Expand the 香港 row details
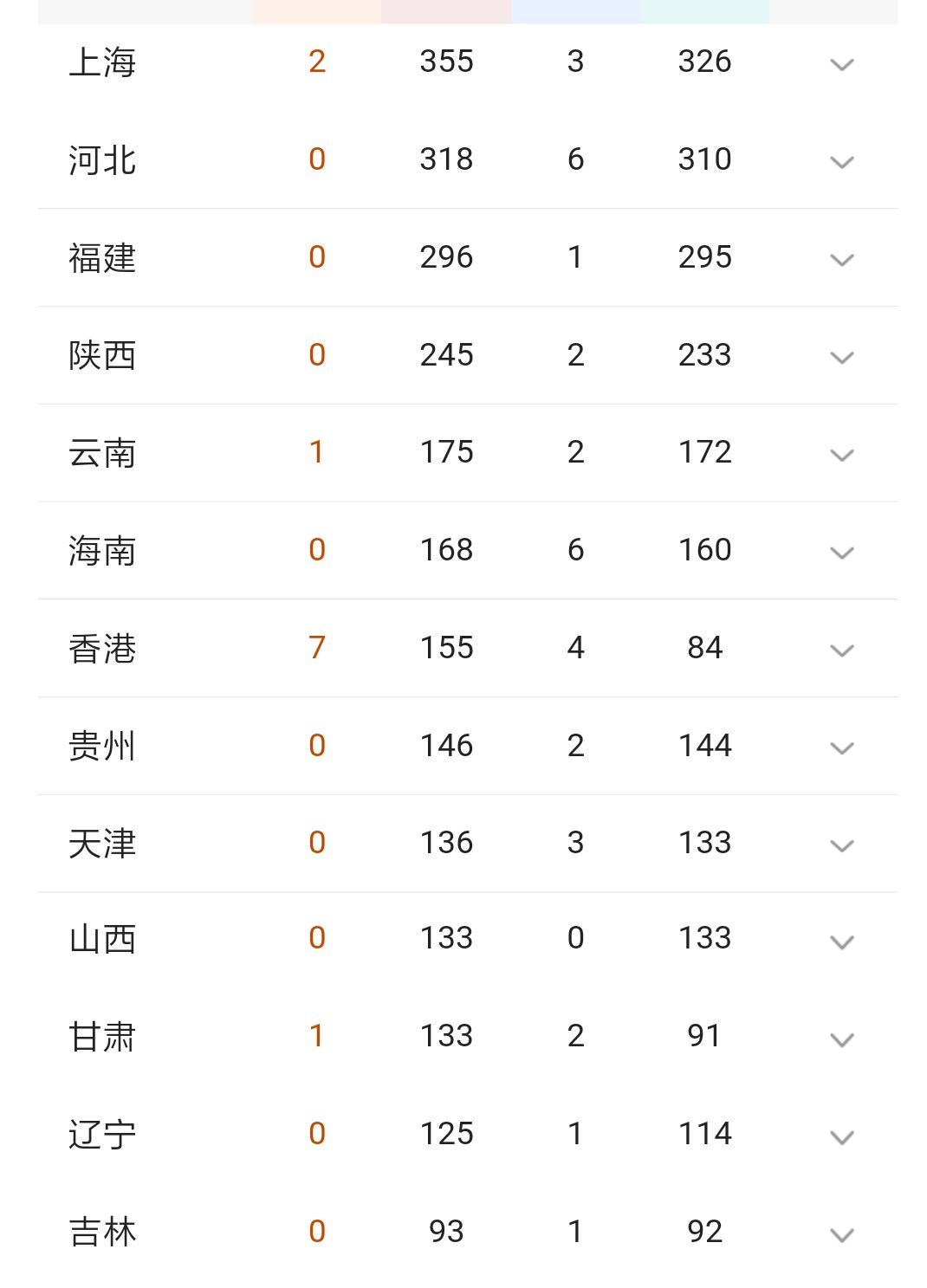This screenshot has height=1288, width=927. tap(839, 647)
